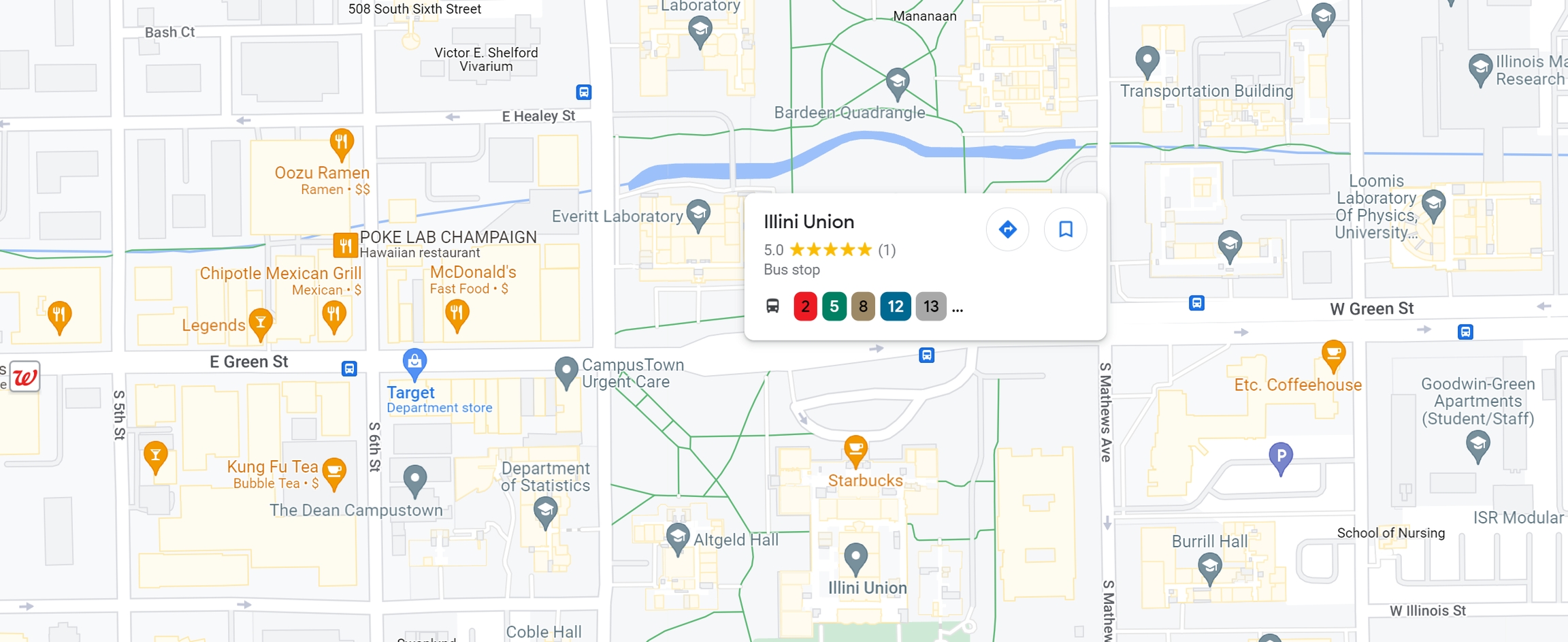The width and height of the screenshot is (1568, 642).
Task: Open McDonald's Fast Food marker
Action: coord(457,315)
